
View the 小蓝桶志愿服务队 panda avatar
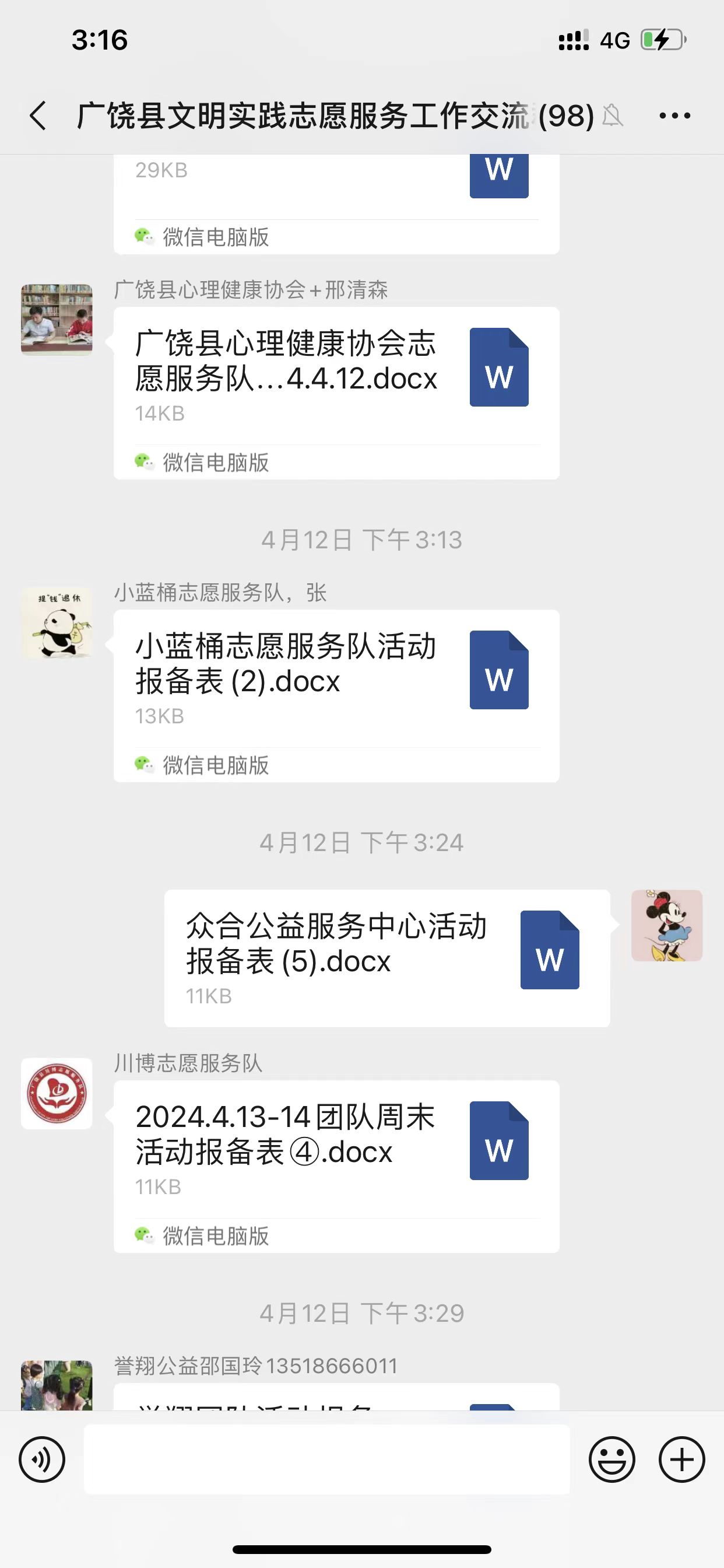(x=57, y=622)
